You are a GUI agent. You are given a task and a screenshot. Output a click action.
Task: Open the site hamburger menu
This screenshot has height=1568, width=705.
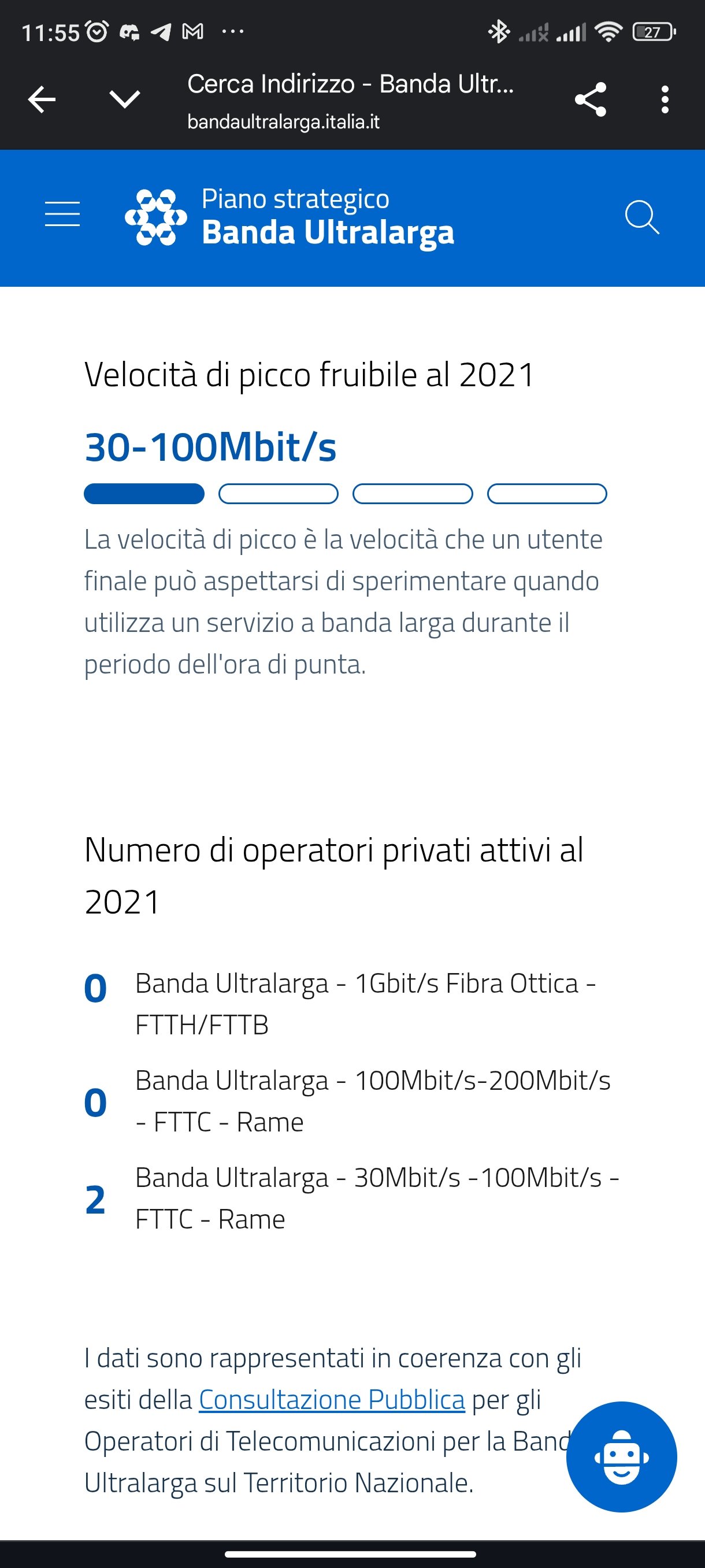coord(62,215)
